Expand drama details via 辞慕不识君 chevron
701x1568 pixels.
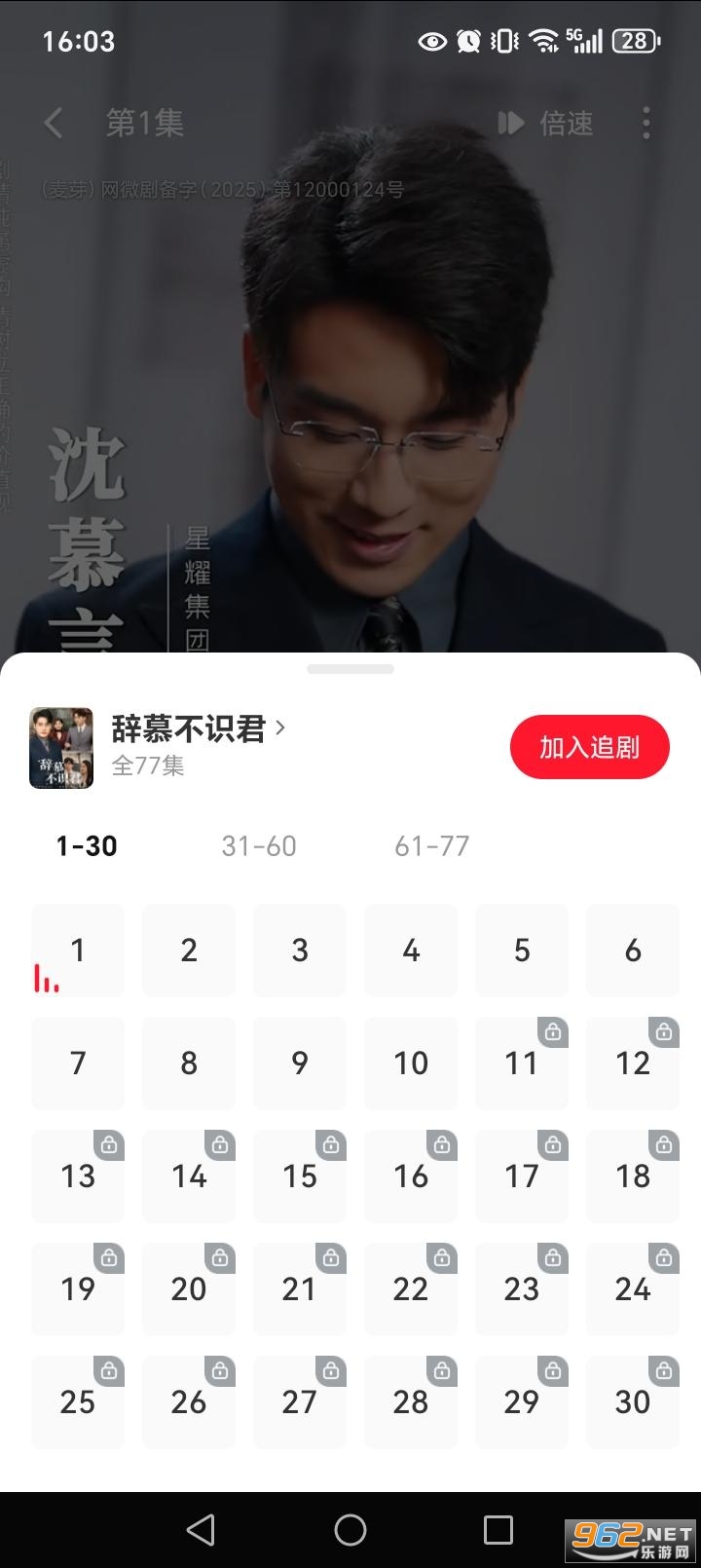pyautogui.click(x=281, y=728)
